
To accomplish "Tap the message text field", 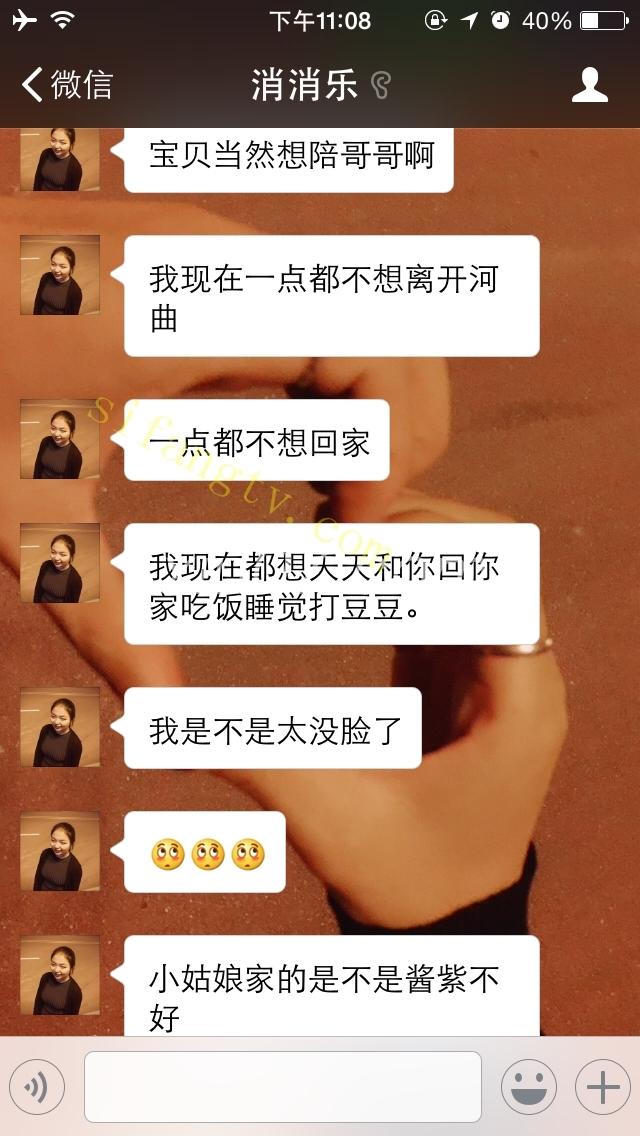I will click(282, 1086).
